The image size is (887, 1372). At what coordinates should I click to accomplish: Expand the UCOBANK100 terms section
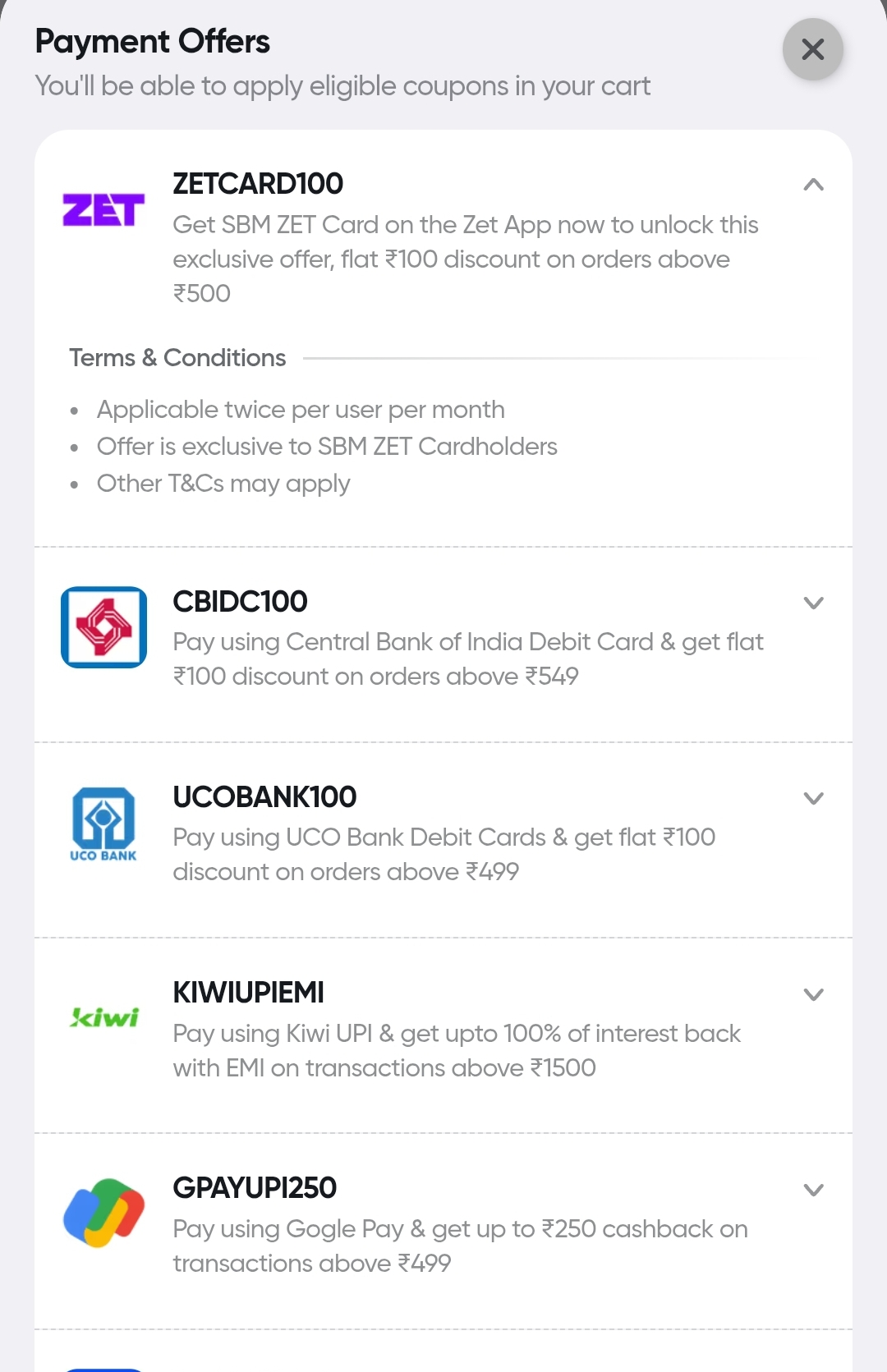click(x=814, y=796)
